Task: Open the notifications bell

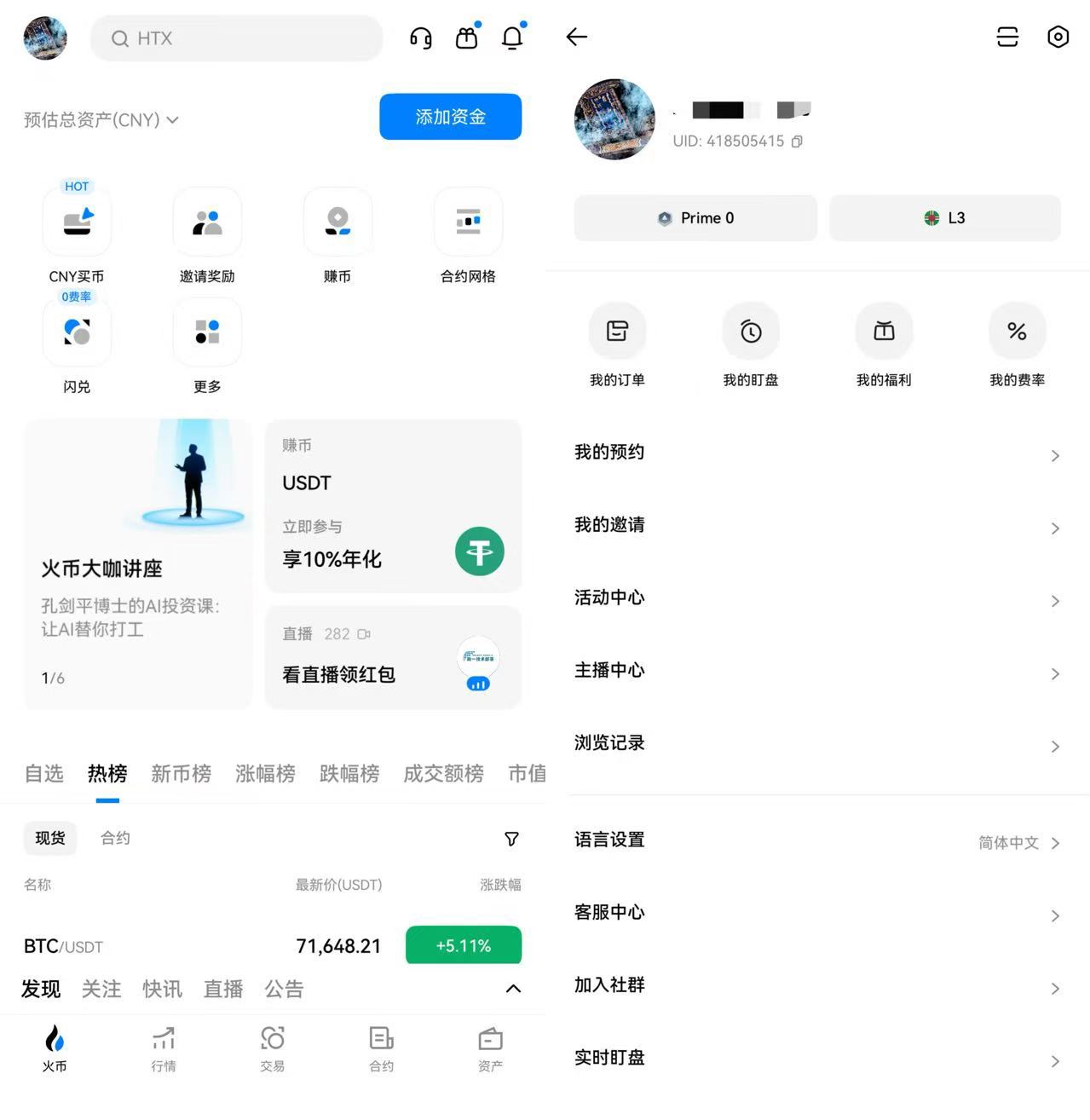Action: (x=512, y=38)
